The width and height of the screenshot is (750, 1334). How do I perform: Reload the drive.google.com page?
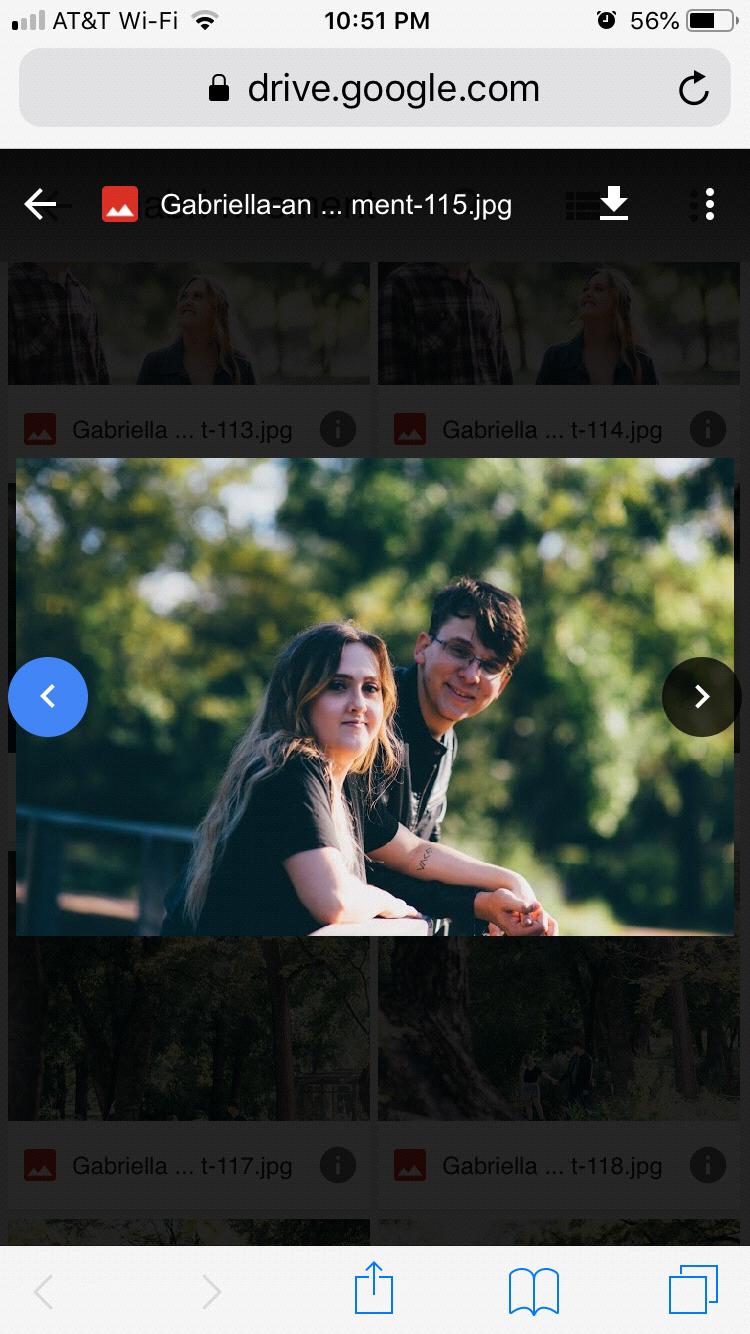pos(693,89)
